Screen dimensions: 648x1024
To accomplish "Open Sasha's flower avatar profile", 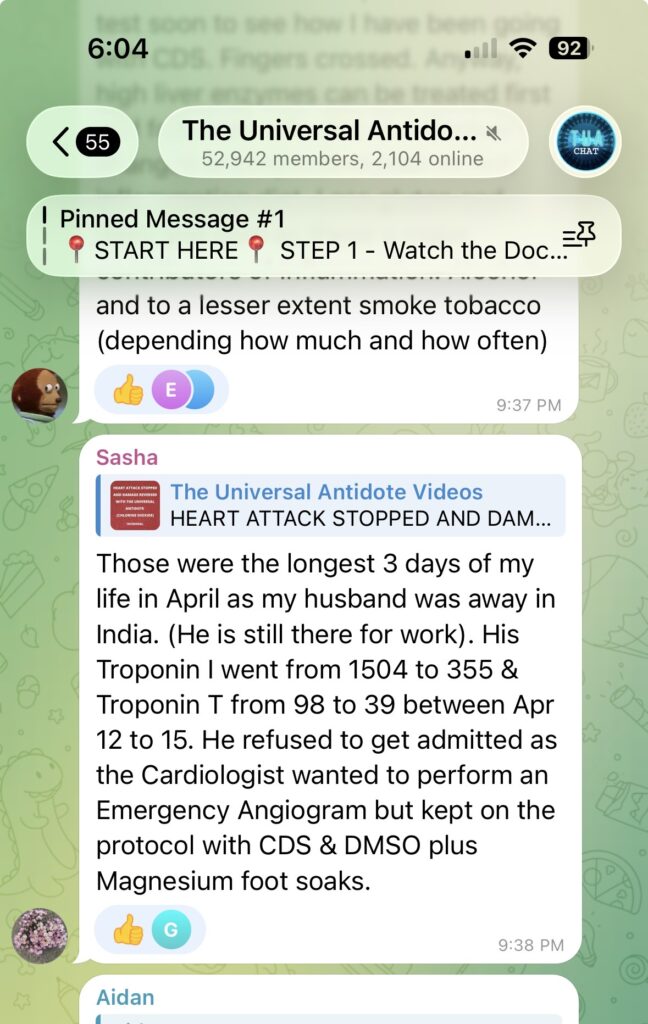I will (39, 935).
